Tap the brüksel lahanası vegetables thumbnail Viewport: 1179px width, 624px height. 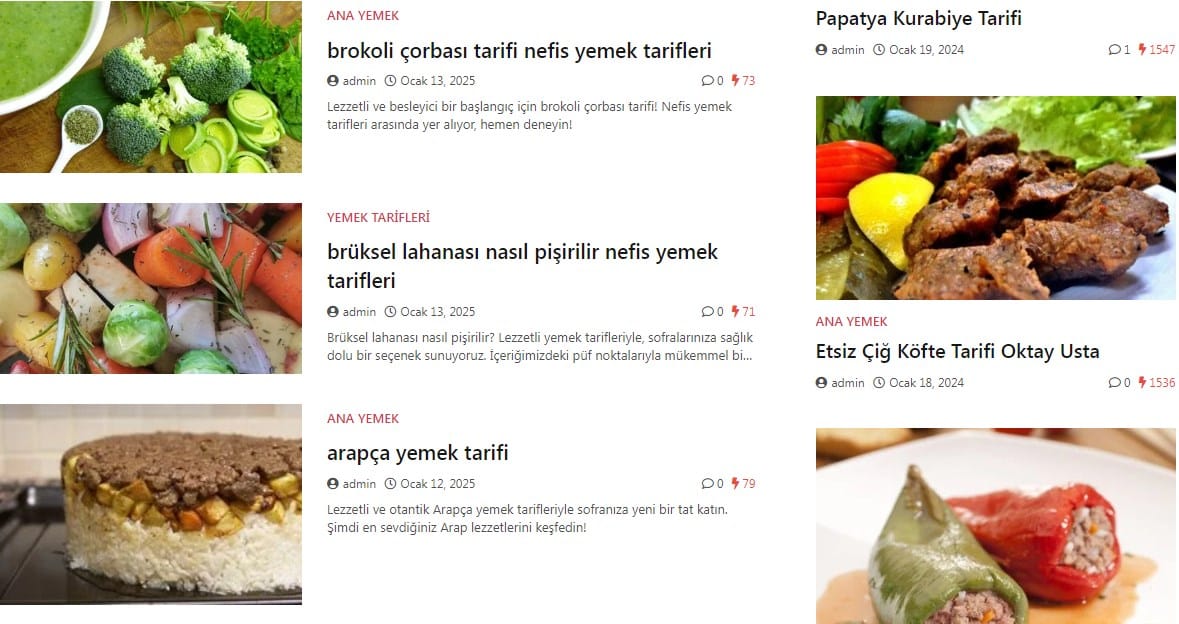point(150,288)
